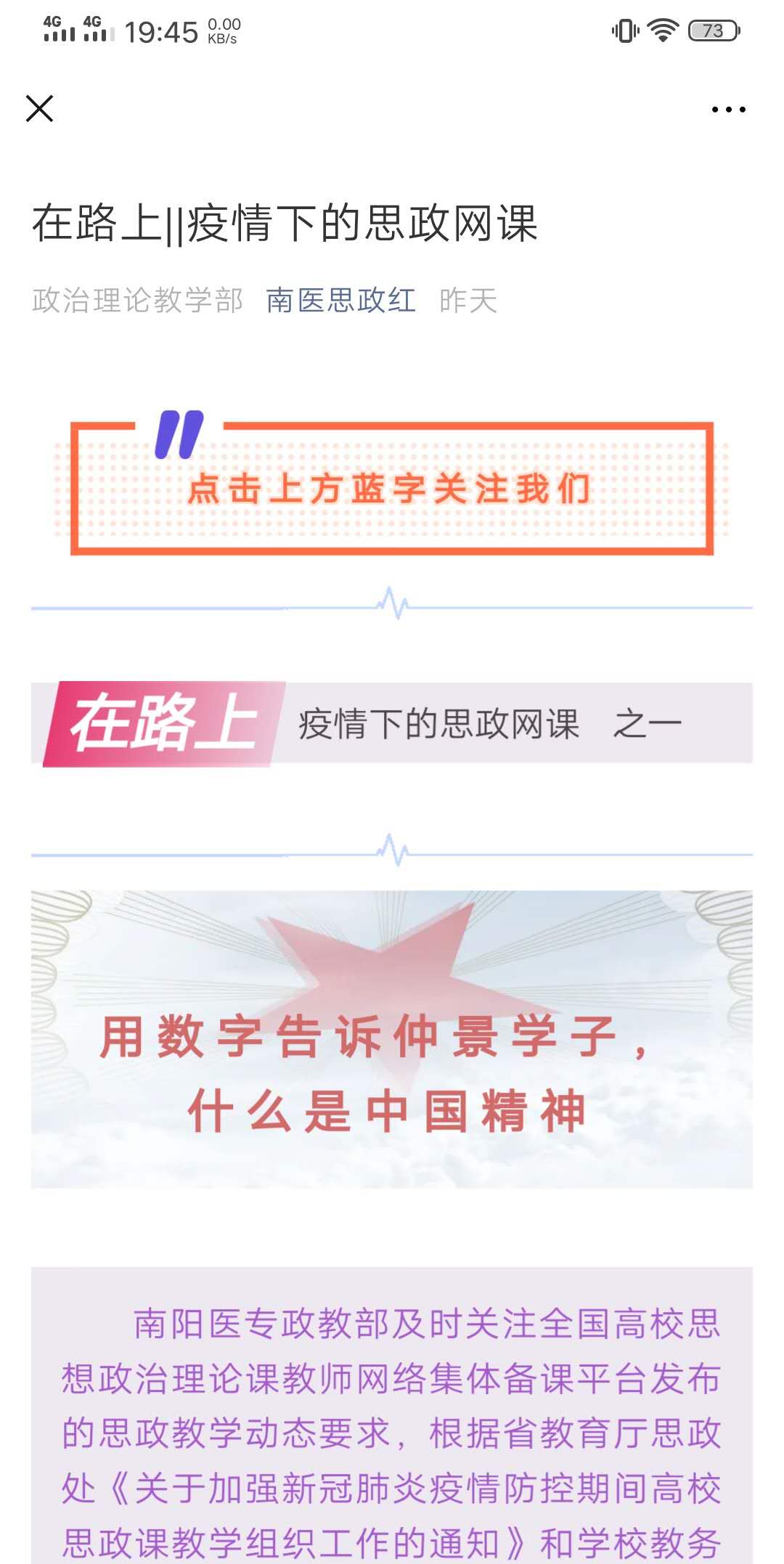784x1564 pixels.
Task: Open the 南医思政红 account link
Action: tap(340, 301)
